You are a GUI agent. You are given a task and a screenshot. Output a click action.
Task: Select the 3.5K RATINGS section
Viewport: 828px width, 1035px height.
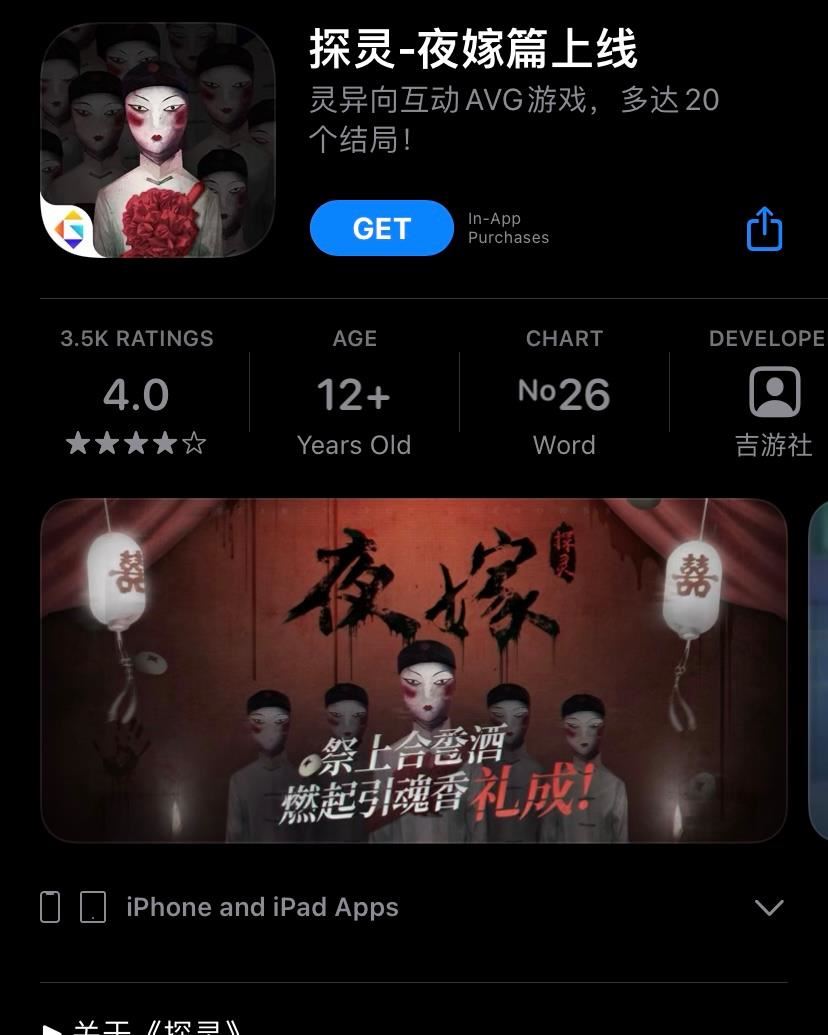tap(135, 338)
